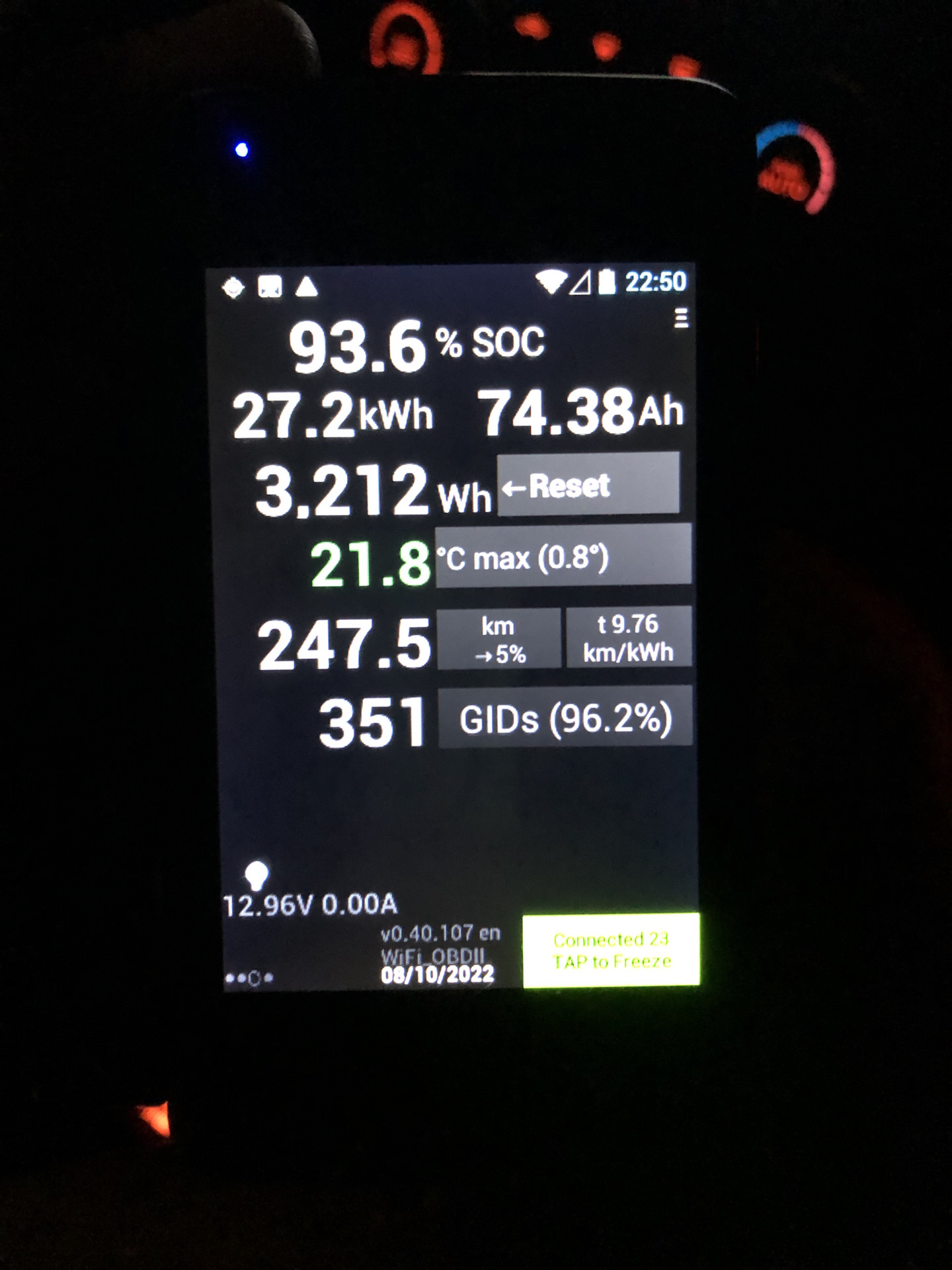Tap the GIDs (96.2%) button

(x=565, y=718)
